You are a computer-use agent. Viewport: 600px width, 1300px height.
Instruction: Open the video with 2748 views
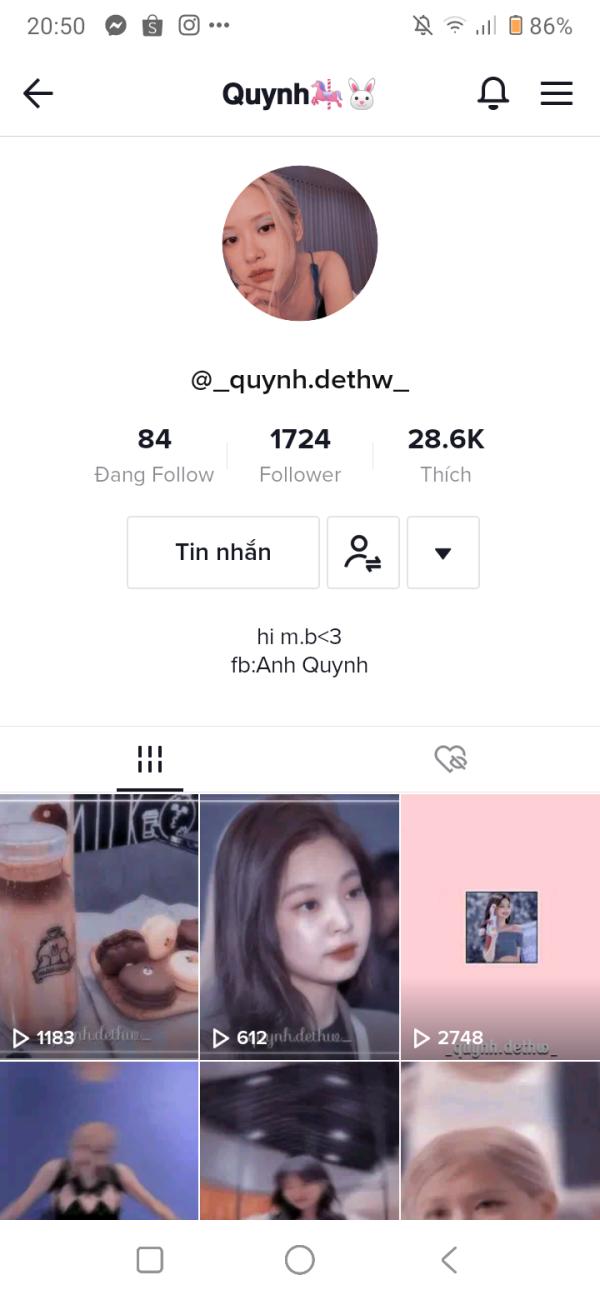[x=500, y=925]
